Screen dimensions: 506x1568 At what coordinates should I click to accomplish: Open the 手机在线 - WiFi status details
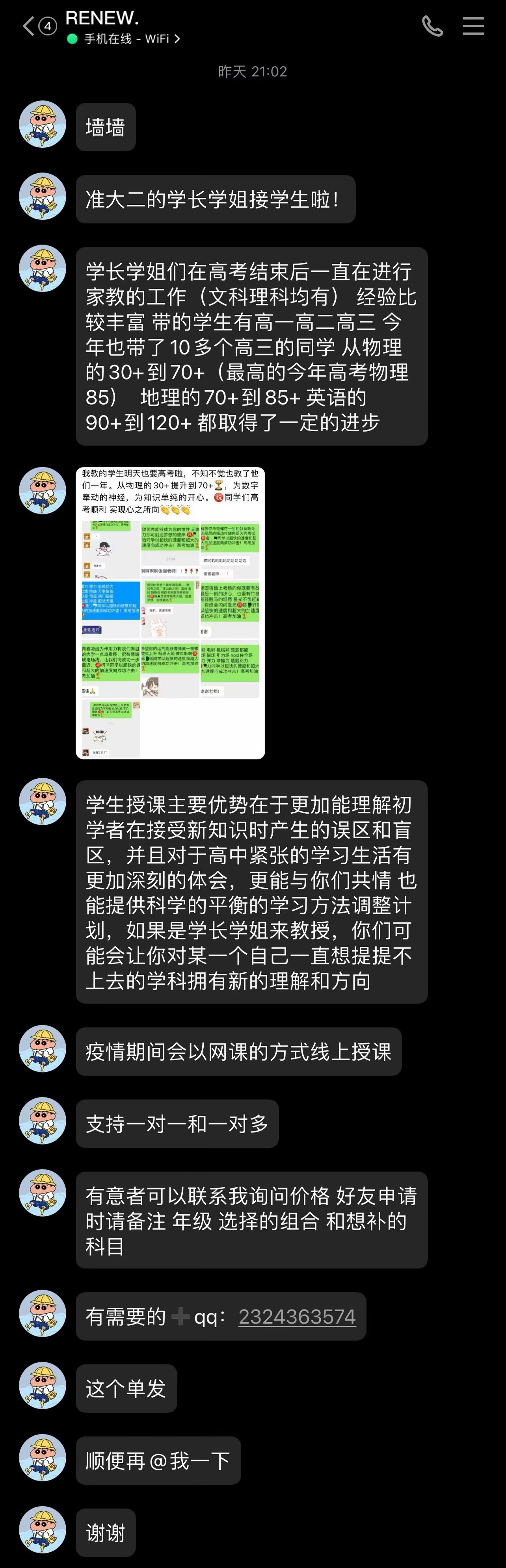pos(132,39)
